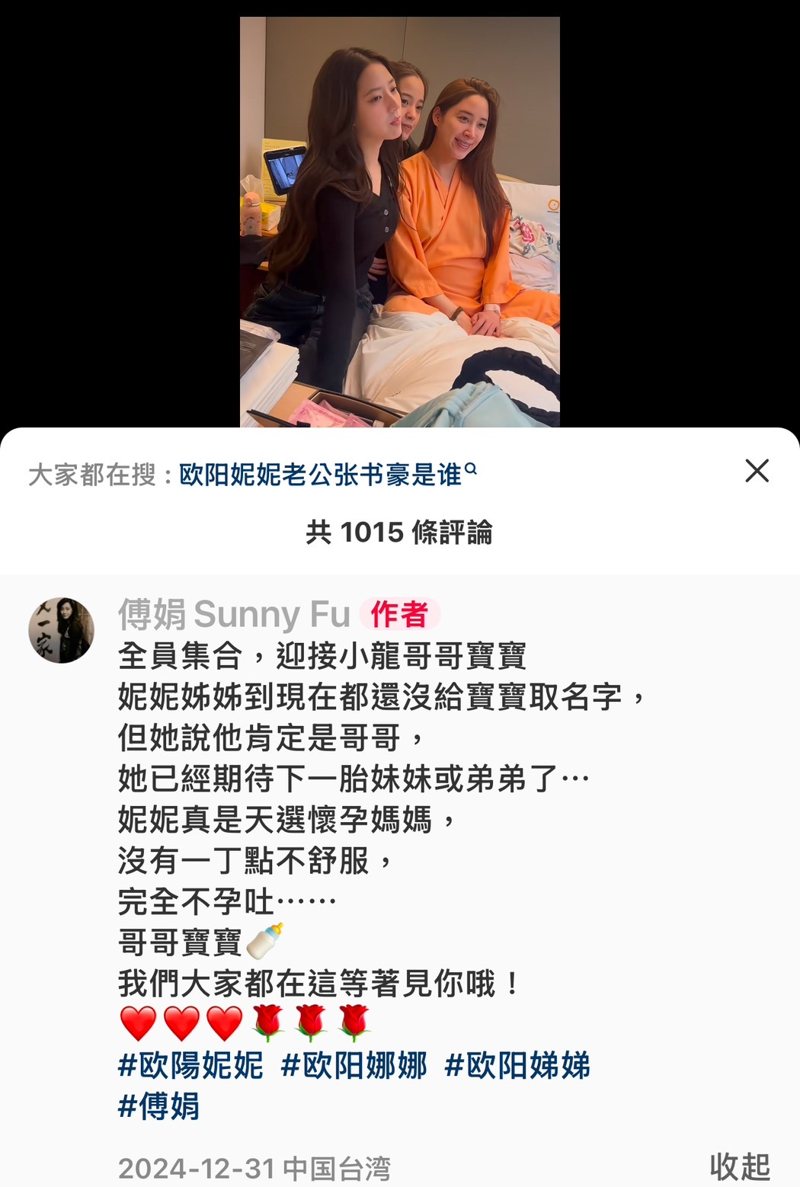Open the #欧陽妮妮 hashtag
The height and width of the screenshot is (1187, 800).
click(191, 1065)
